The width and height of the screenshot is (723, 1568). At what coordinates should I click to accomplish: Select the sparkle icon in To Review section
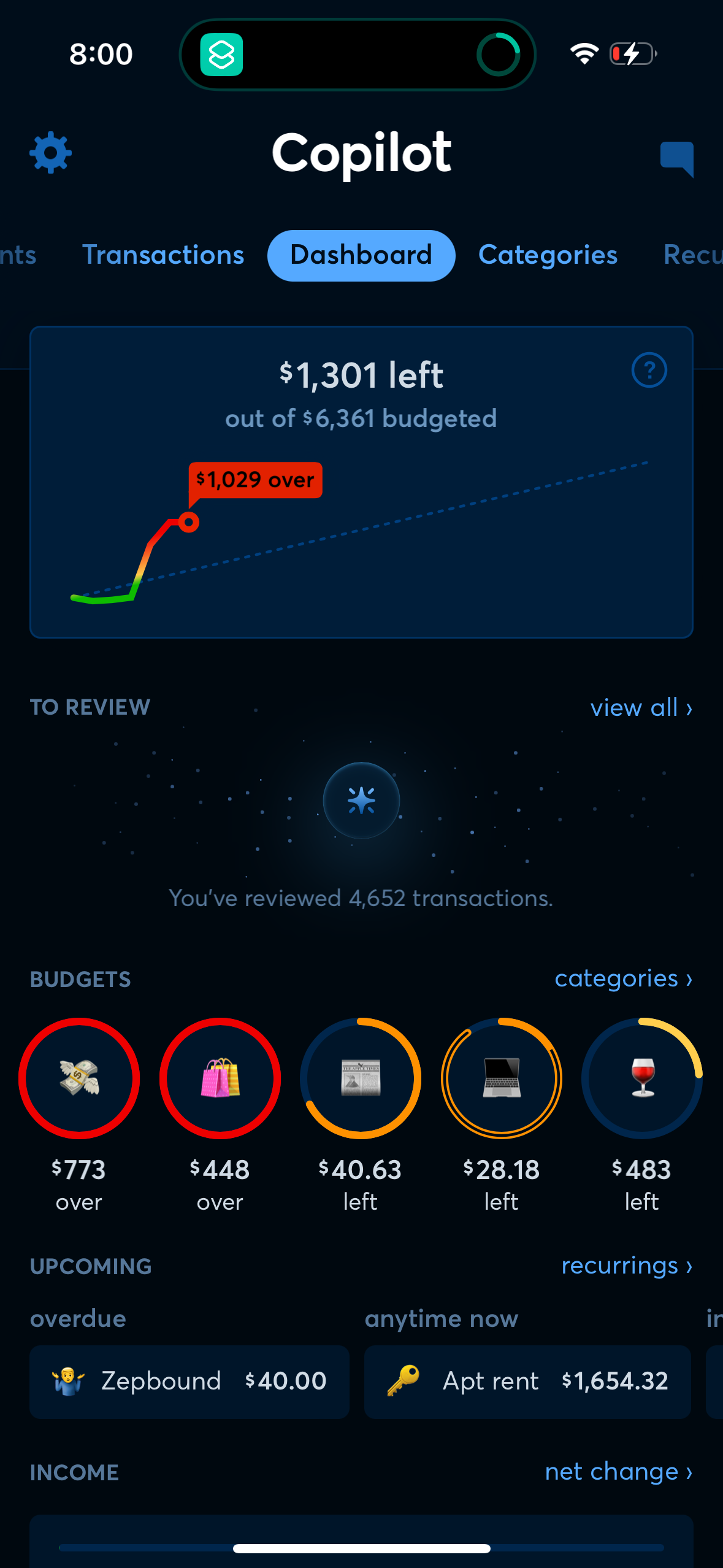(361, 801)
